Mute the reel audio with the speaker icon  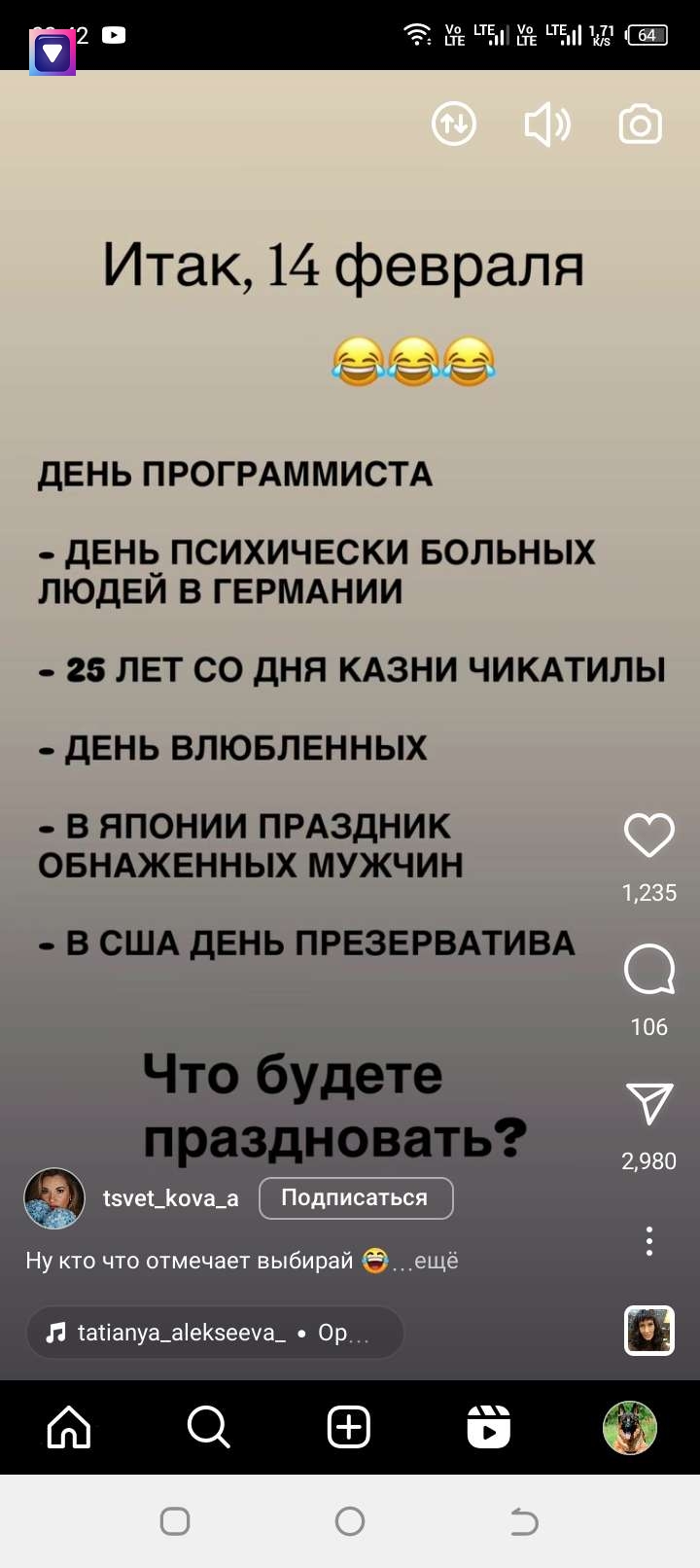coord(547,125)
